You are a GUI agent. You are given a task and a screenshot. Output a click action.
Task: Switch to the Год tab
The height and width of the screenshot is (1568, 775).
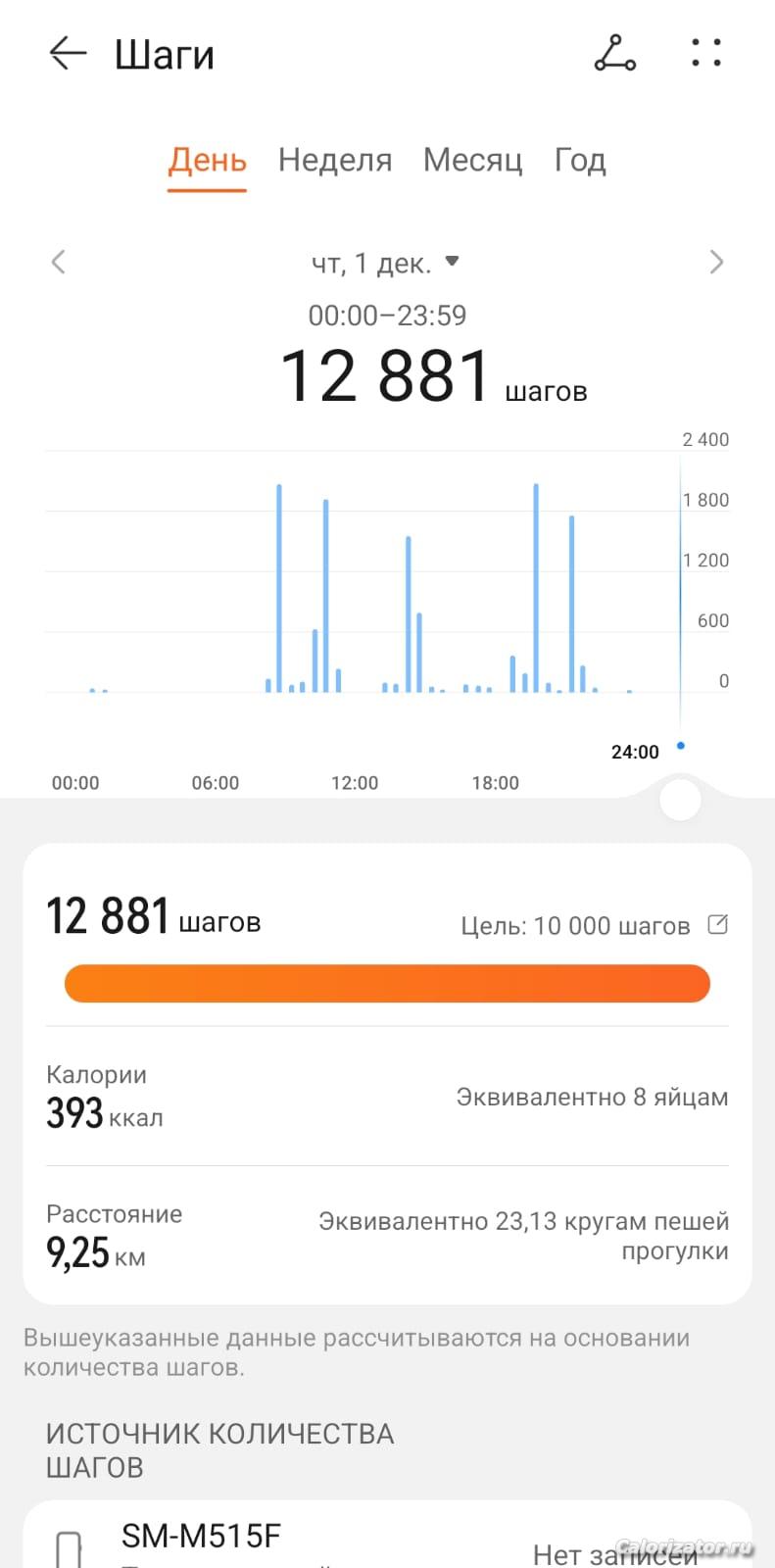click(x=580, y=160)
